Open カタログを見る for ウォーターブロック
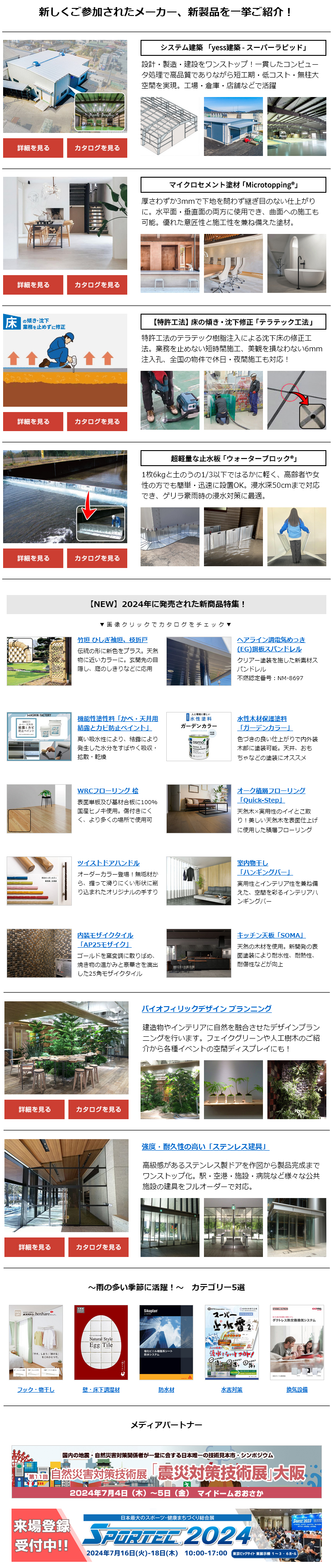This screenshot has height=1568, width=333. pos(97,558)
